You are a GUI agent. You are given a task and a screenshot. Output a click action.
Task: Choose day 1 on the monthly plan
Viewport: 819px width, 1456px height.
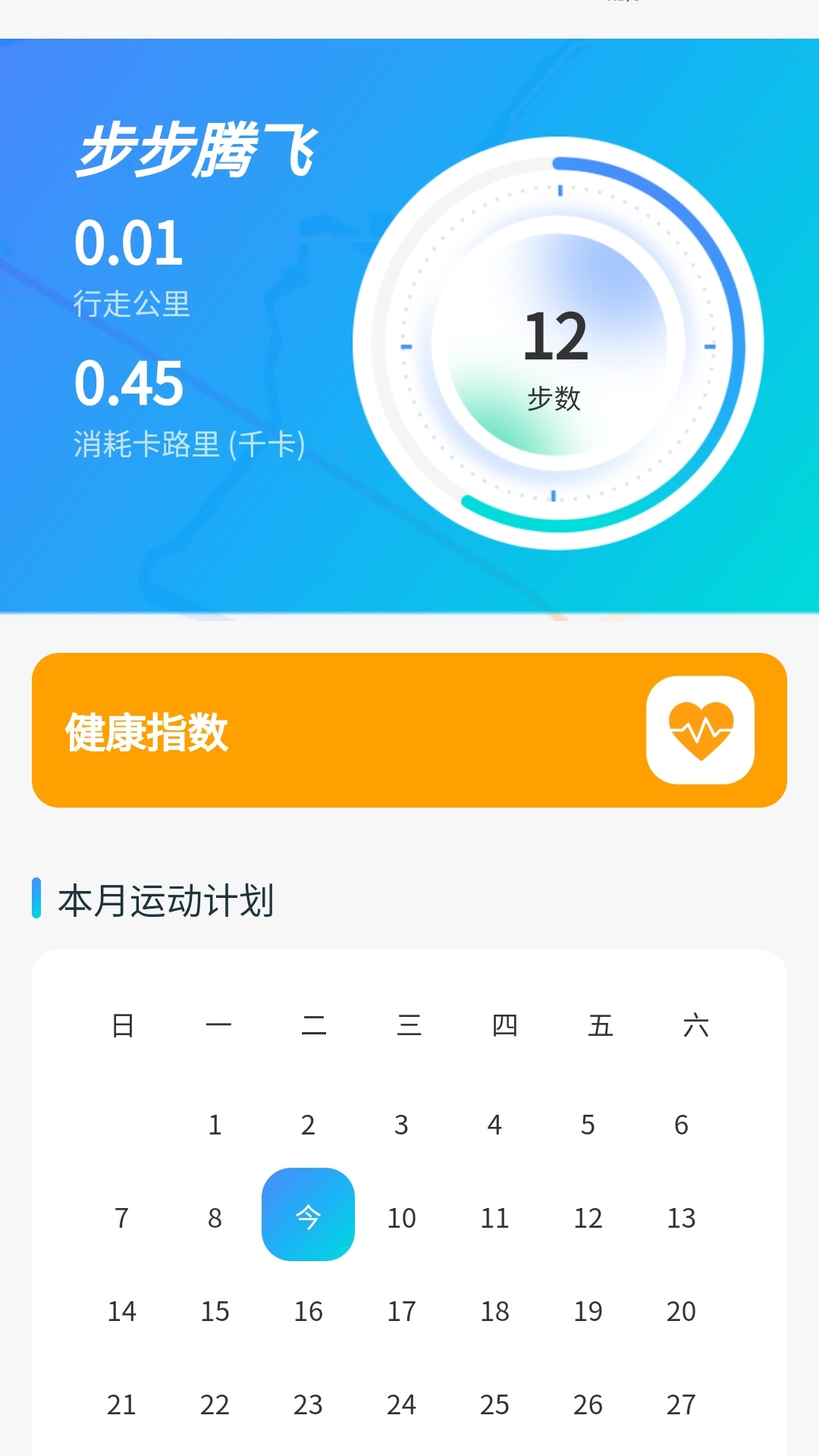coord(215,1125)
